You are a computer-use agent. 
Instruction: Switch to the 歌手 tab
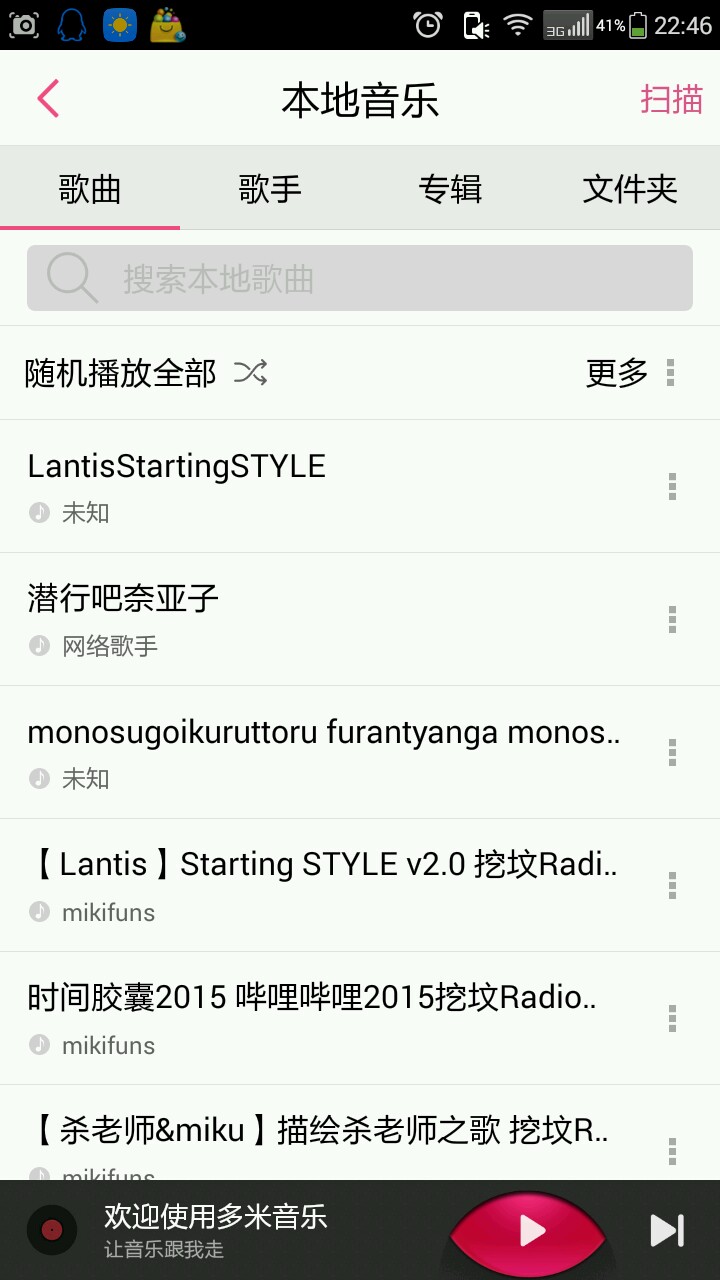[270, 189]
